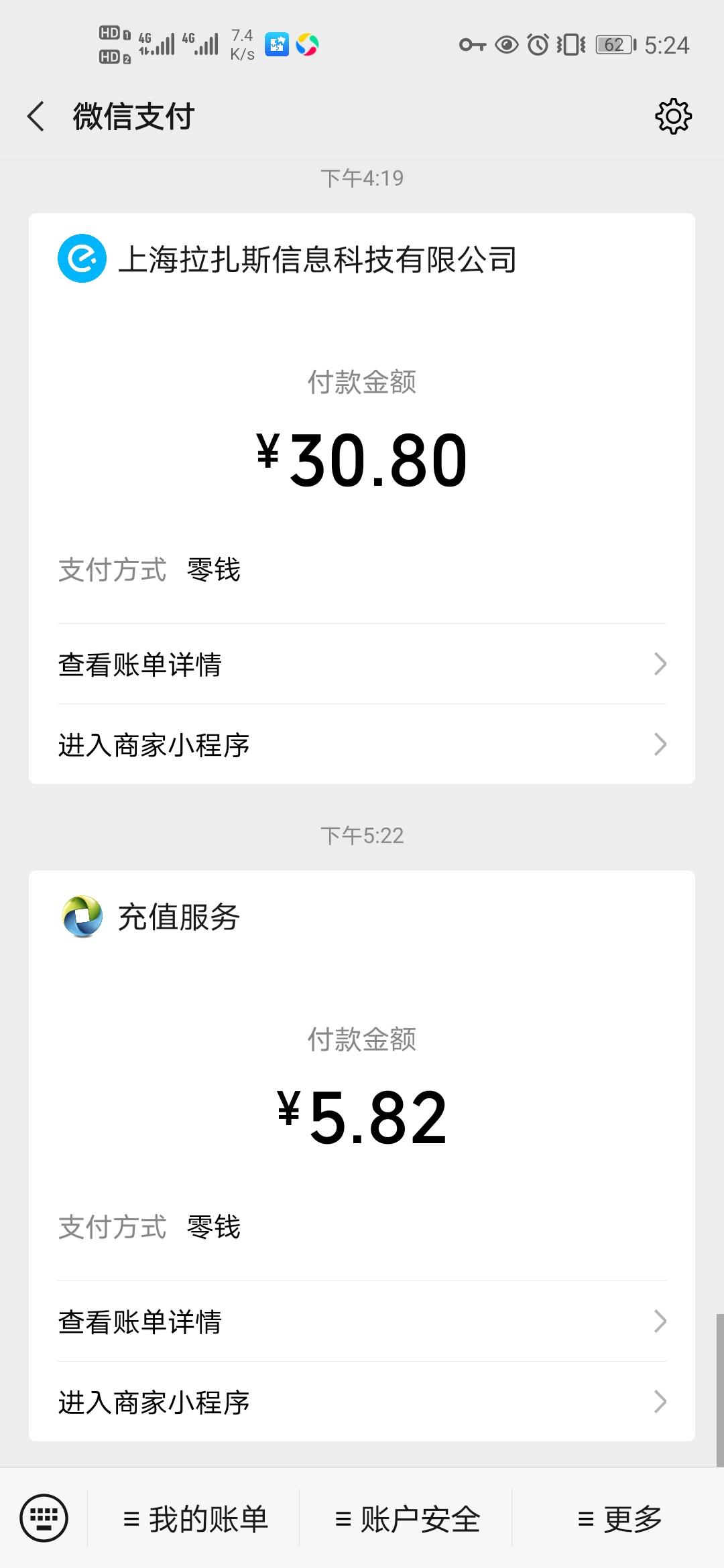Screen dimensions: 724x1568
Task: Select 零钱 payment method on the ¥5.82 bill
Action: tap(213, 1228)
